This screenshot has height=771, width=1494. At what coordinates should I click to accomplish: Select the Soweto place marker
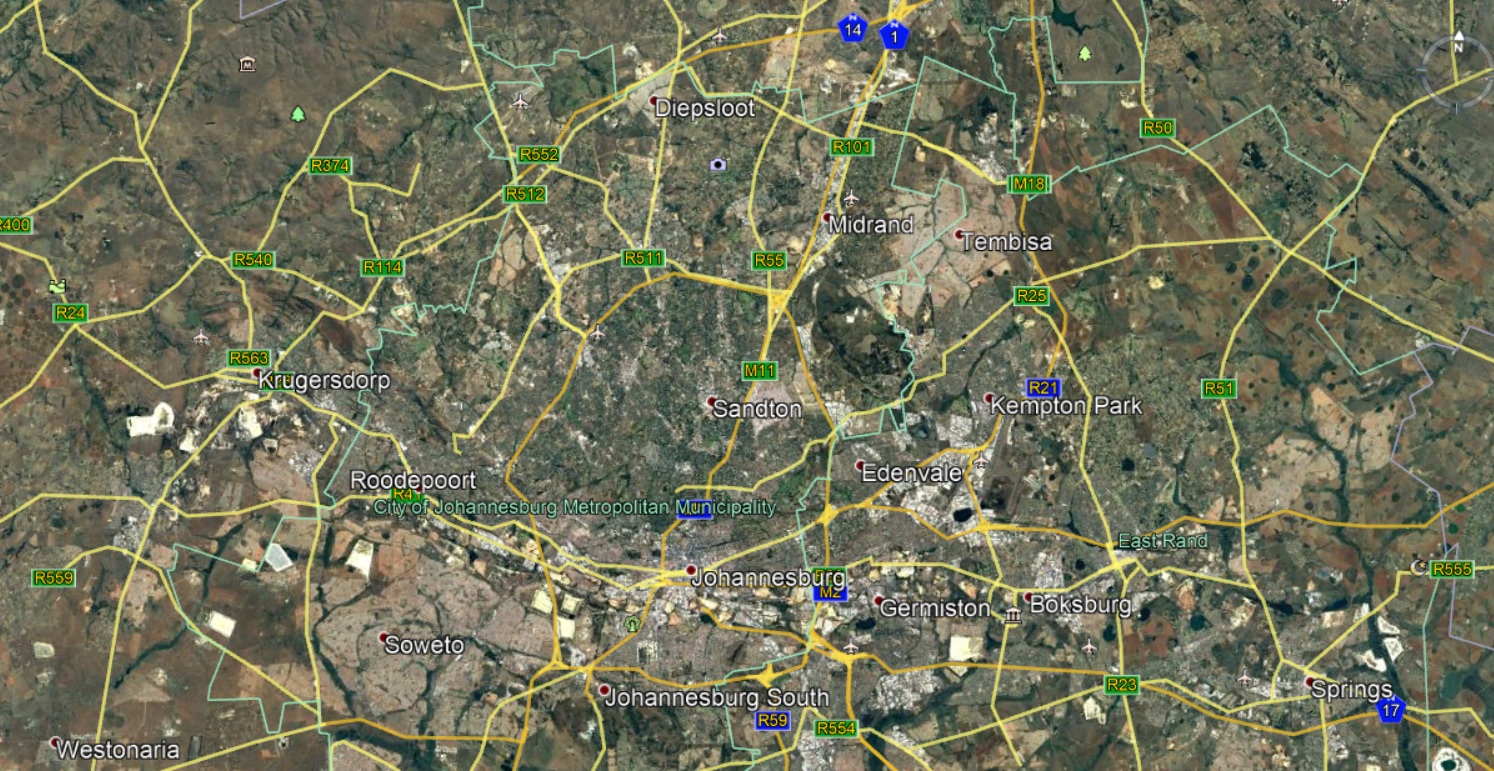click(383, 637)
